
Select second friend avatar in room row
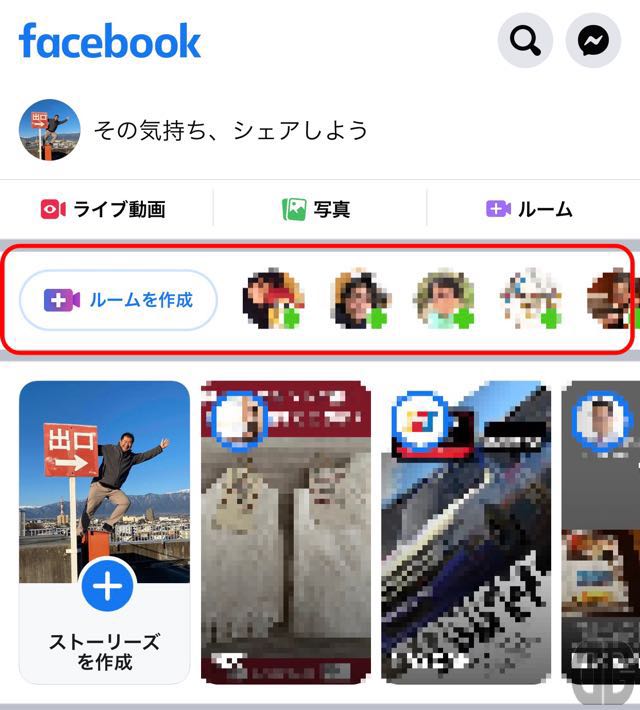point(361,299)
